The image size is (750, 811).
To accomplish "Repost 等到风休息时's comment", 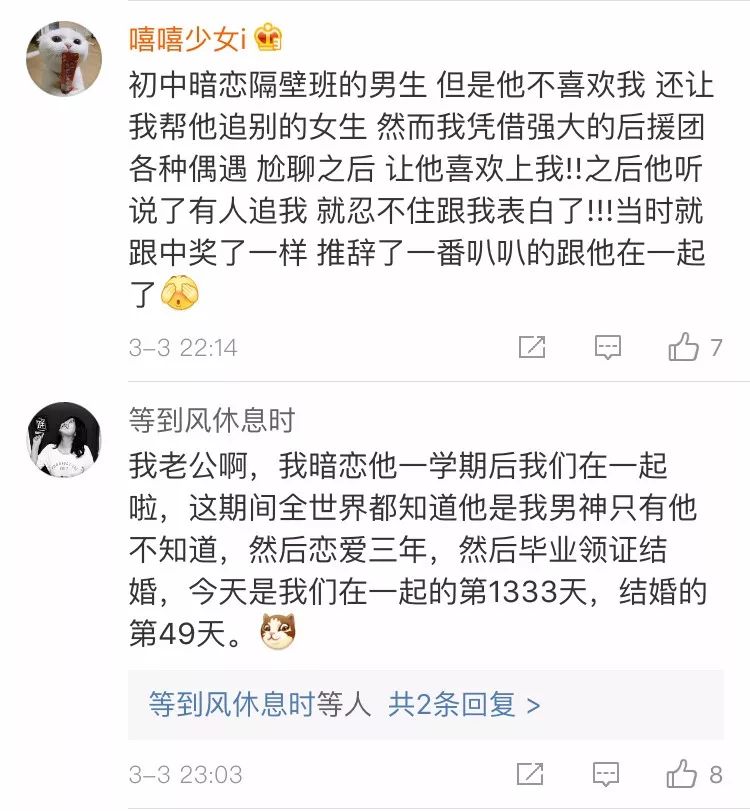I will point(532,774).
